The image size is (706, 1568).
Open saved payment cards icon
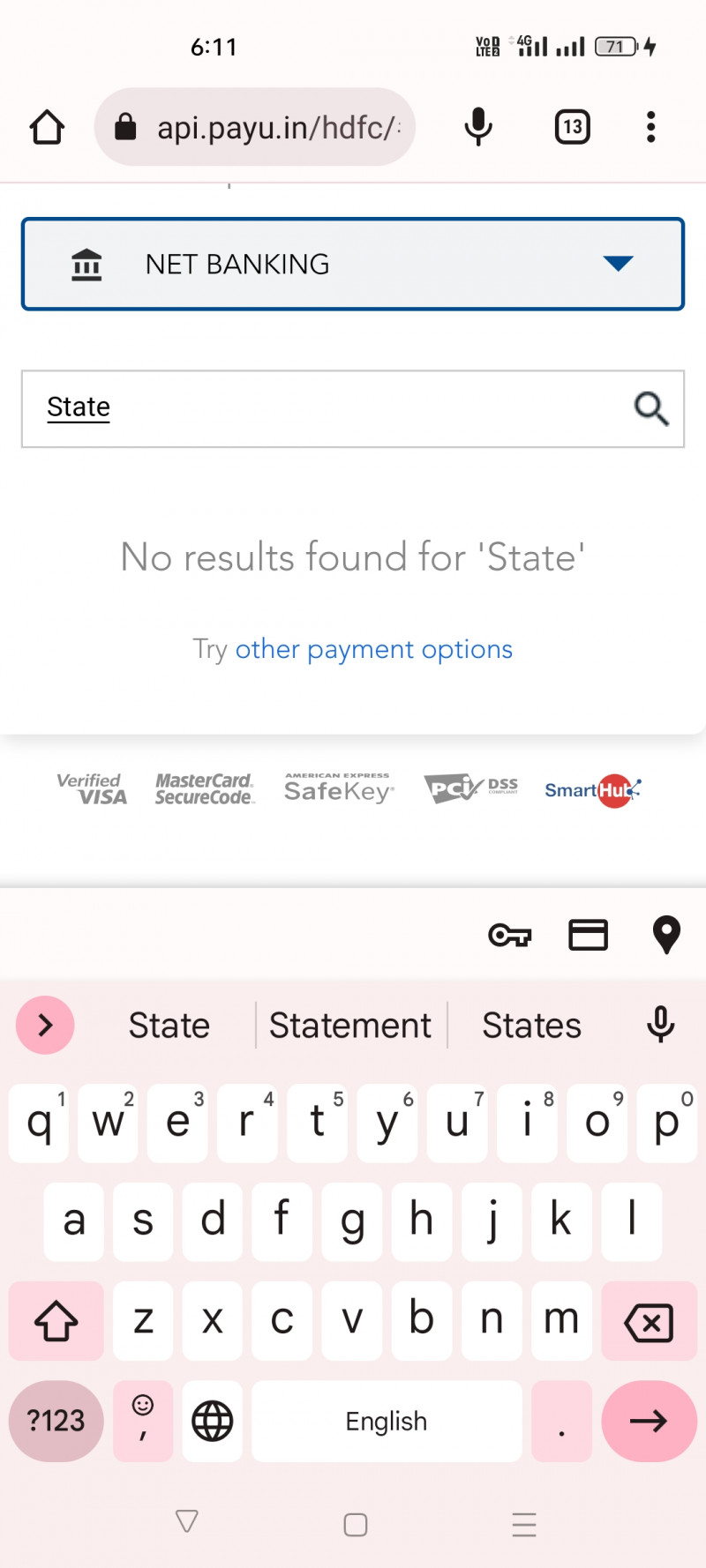pyautogui.click(x=588, y=935)
